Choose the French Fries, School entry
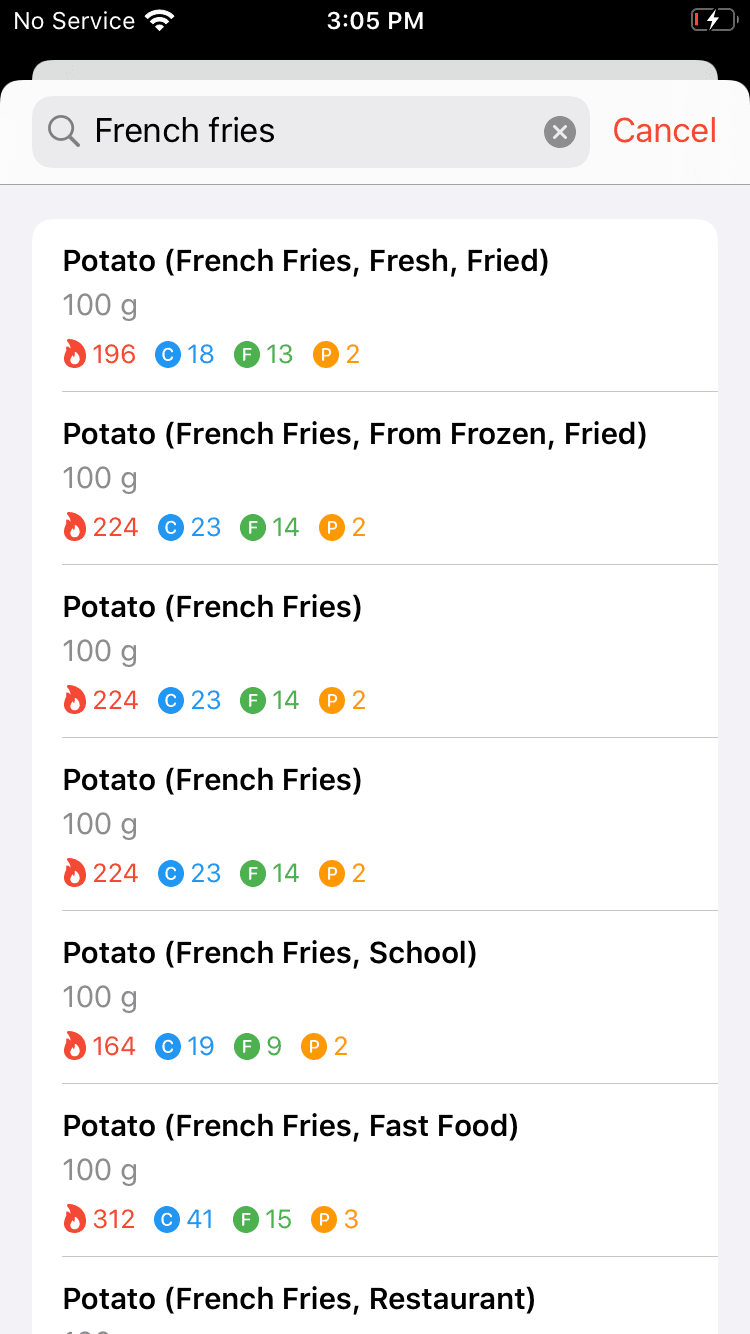This screenshot has width=750, height=1334. [375, 997]
